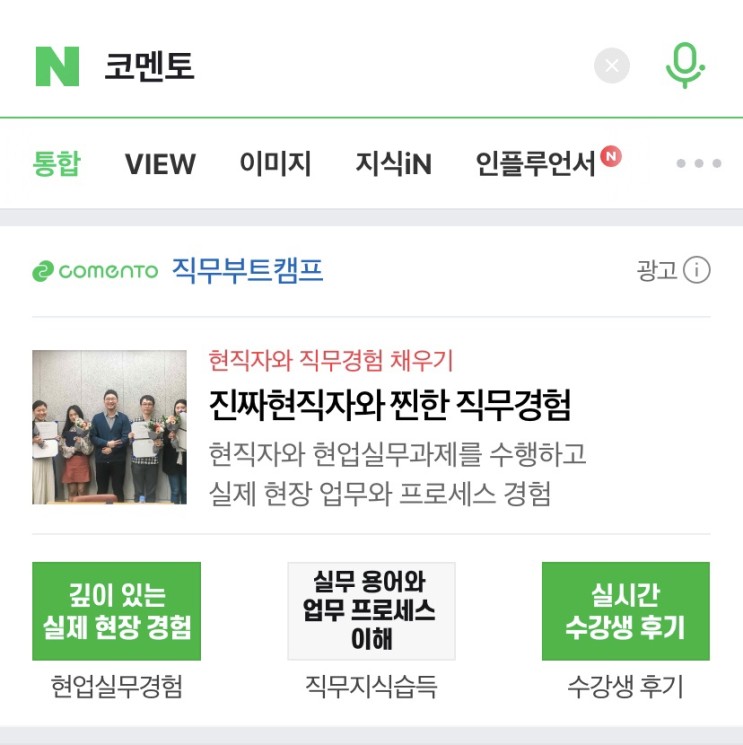The height and width of the screenshot is (745, 743).
Task: Open the 지식iN tab
Action: coord(393,163)
